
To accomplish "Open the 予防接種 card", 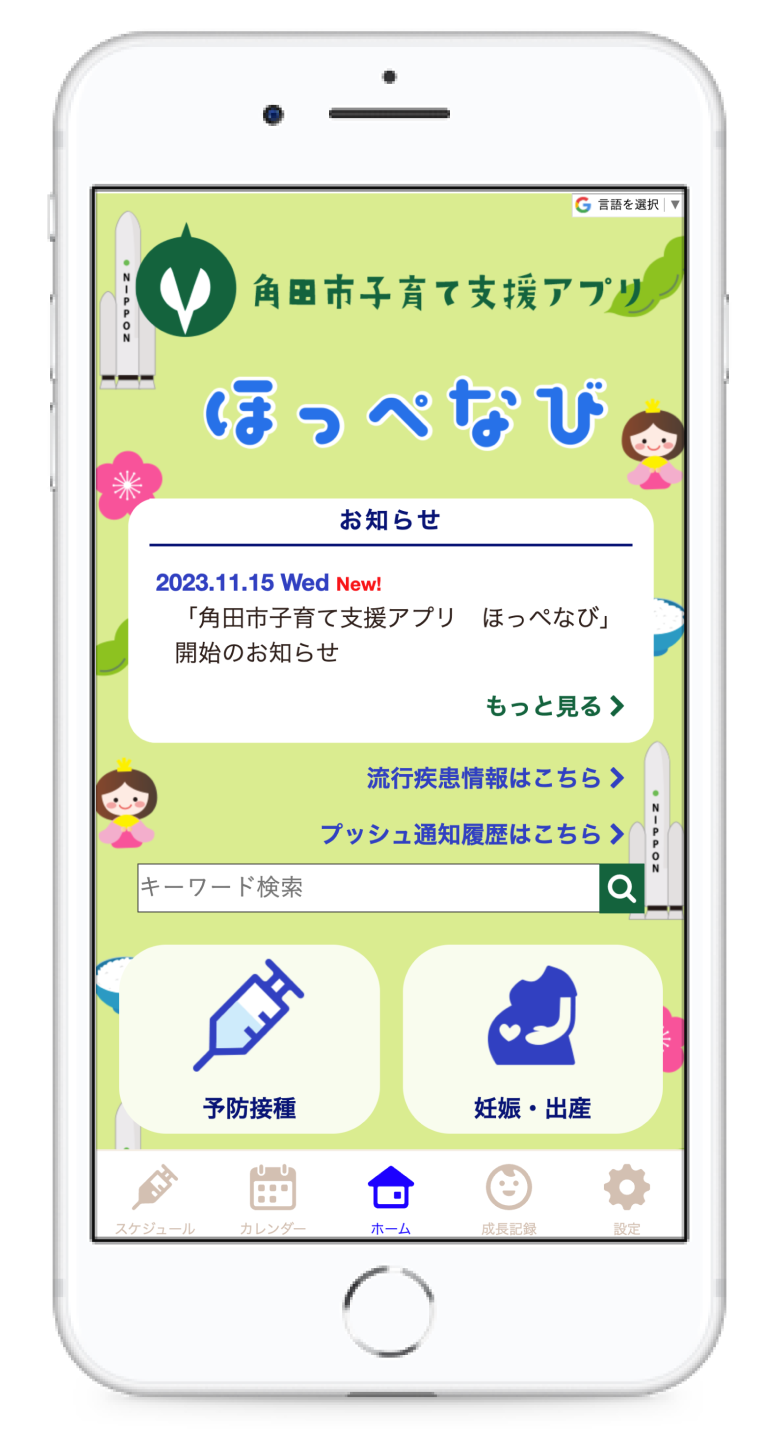I will click(249, 1038).
